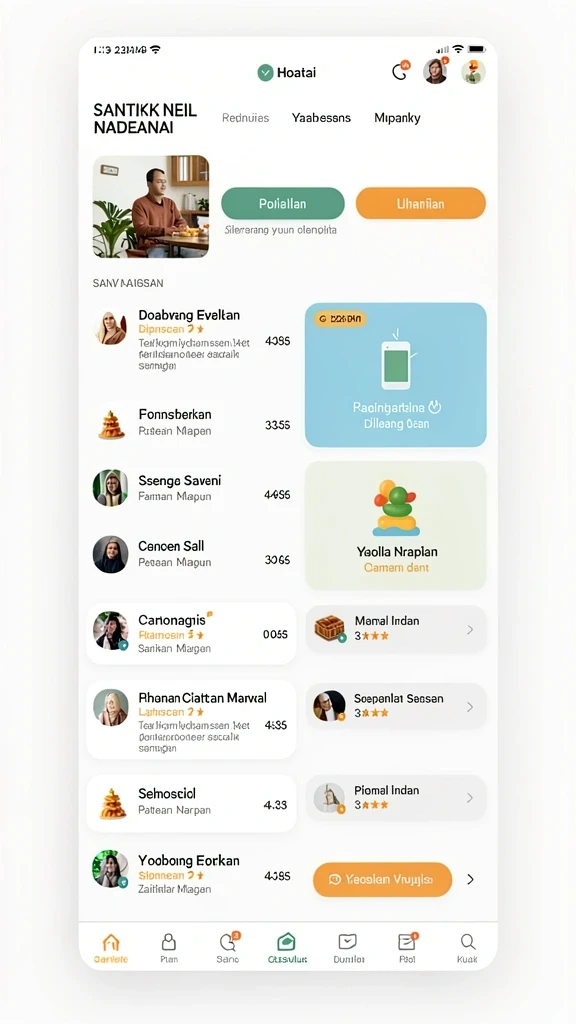The width and height of the screenshot is (576, 1024).
Task: Switch to the Mipanky tab
Action: (x=397, y=118)
